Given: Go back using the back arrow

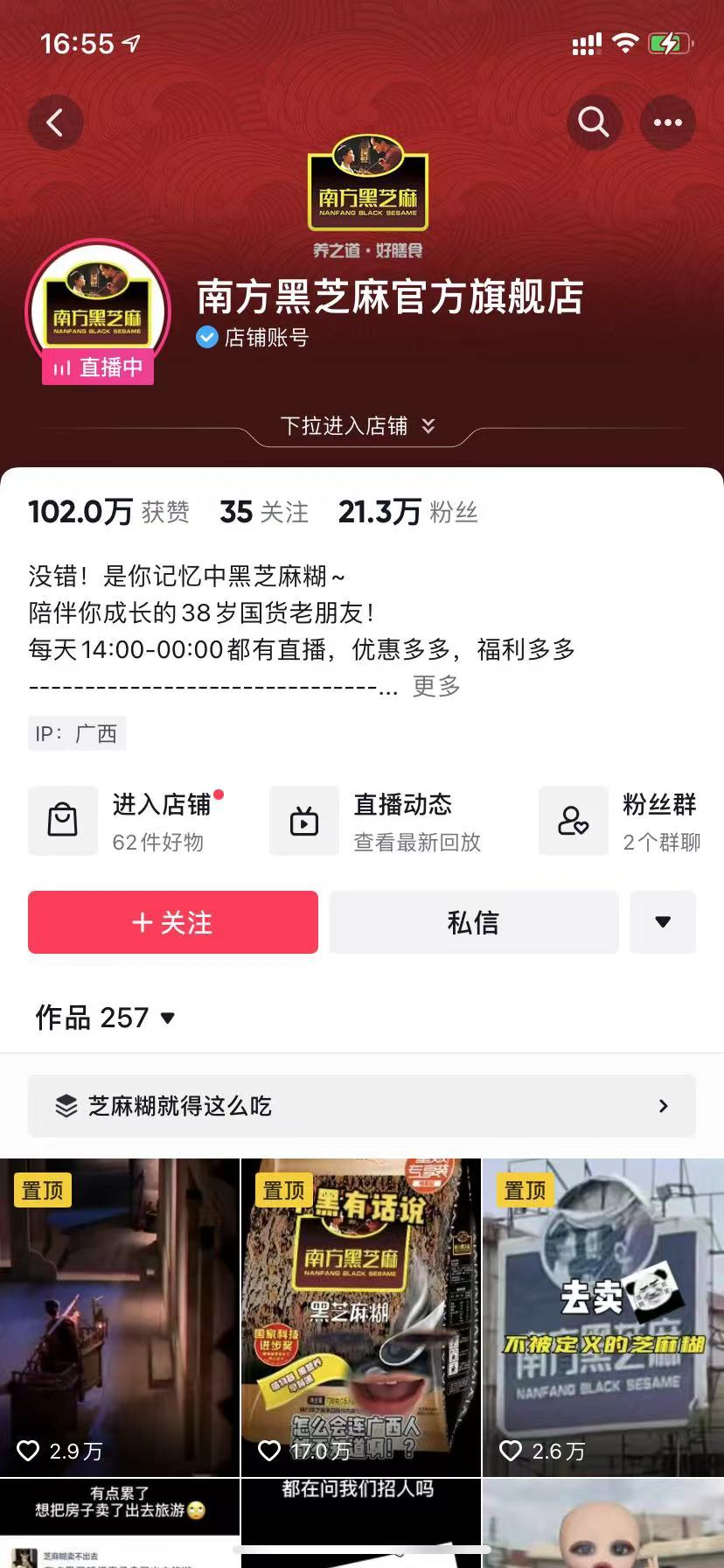Looking at the screenshot, I should [55, 122].
